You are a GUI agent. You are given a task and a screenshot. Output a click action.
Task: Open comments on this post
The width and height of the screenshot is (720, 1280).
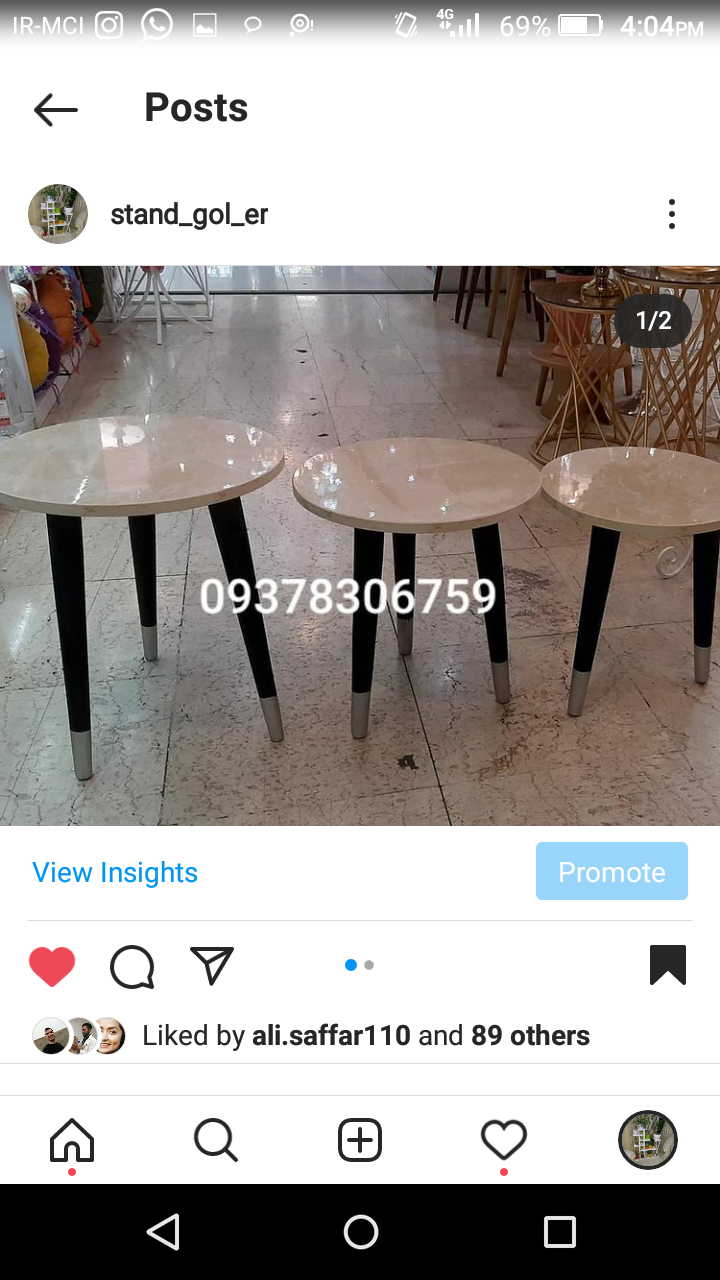point(132,966)
